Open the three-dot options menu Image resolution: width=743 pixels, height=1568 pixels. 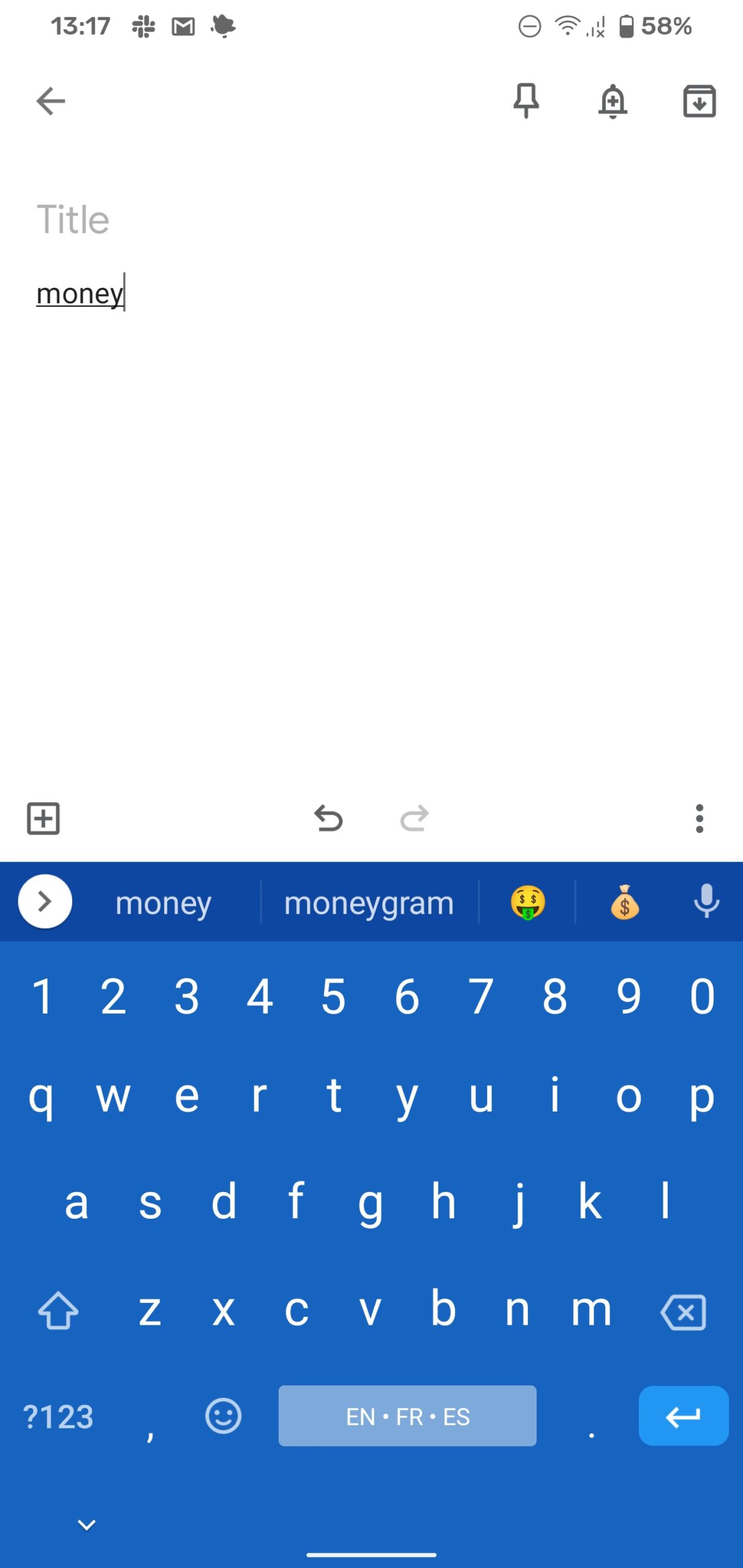pyautogui.click(x=700, y=818)
